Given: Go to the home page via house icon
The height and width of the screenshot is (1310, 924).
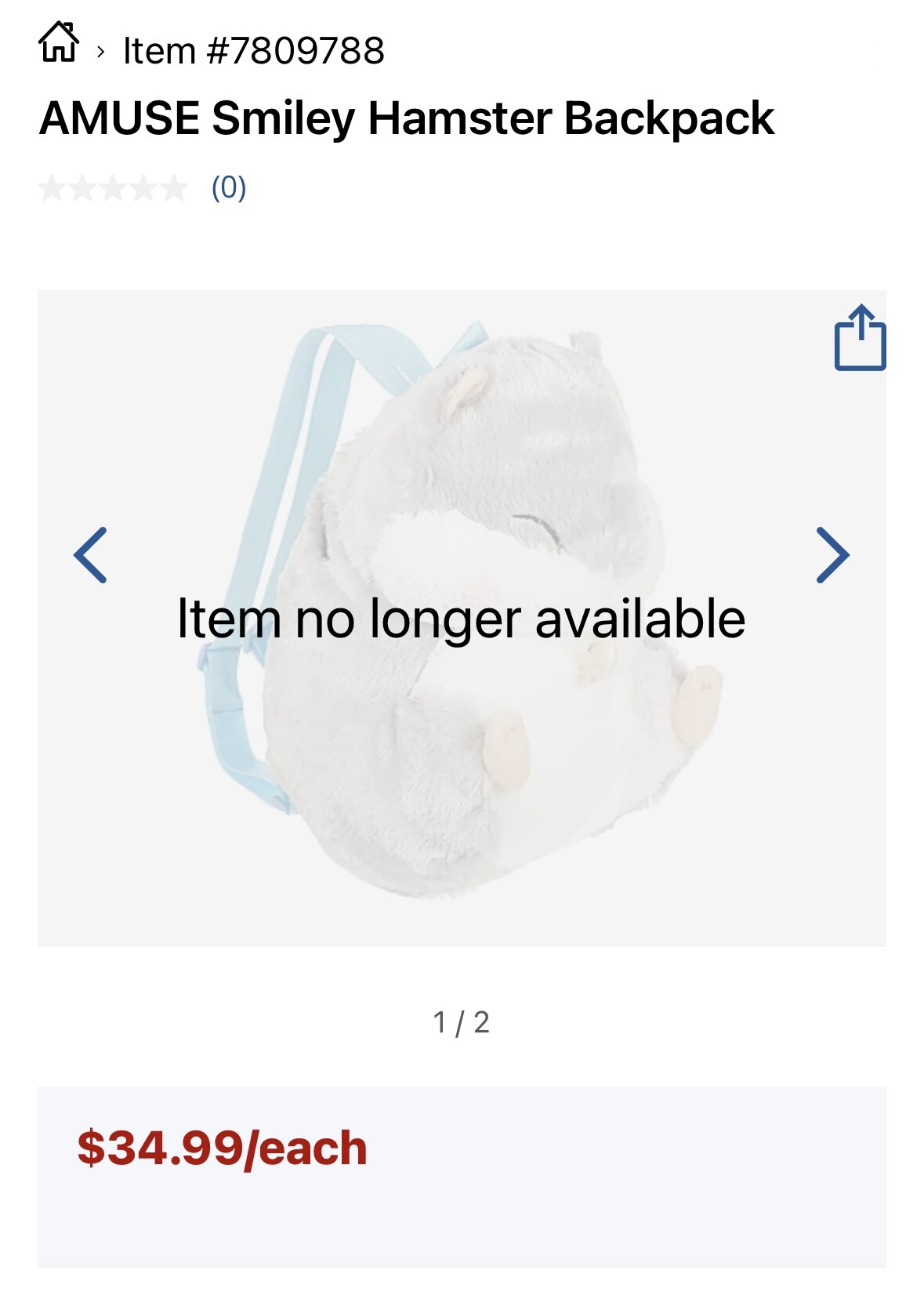Looking at the screenshot, I should [59, 43].
